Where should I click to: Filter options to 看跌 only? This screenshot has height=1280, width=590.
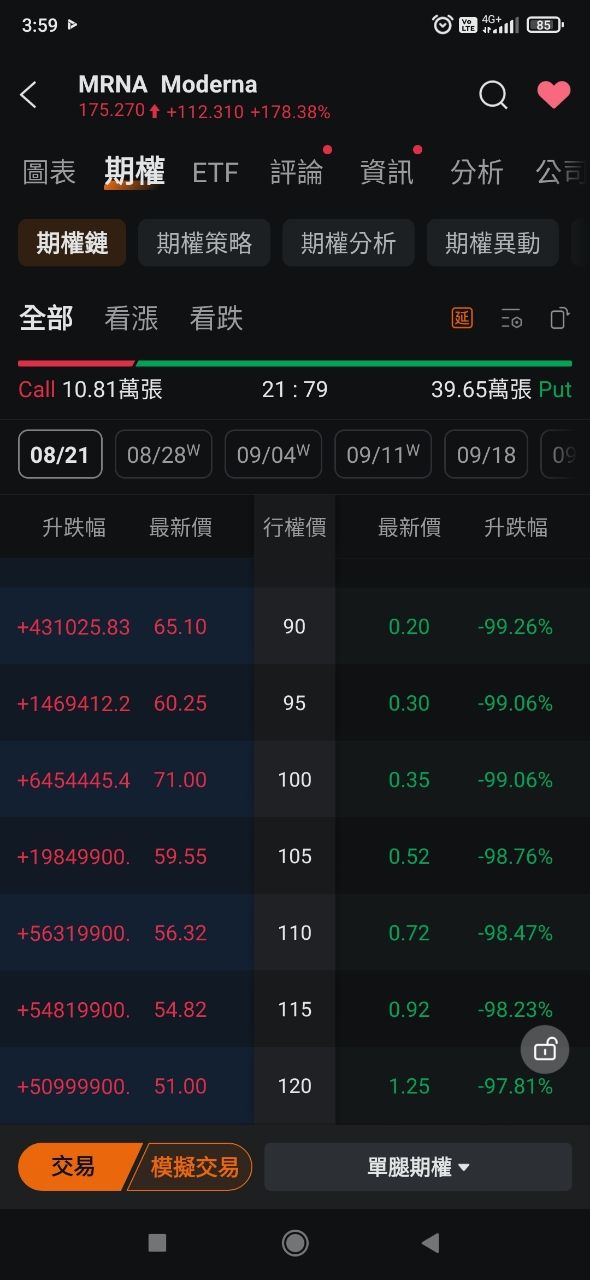[x=217, y=319]
